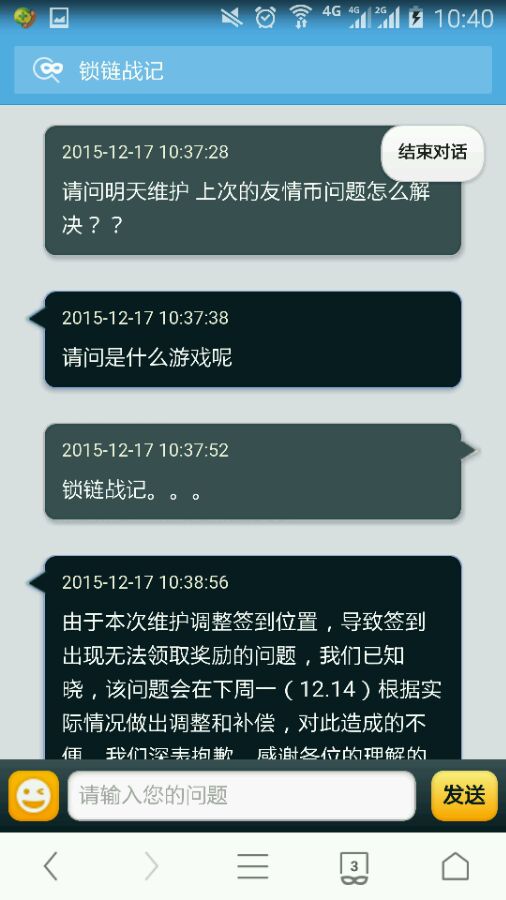Viewport: 506px width, 900px height.
Task: Go forward in browser history
Action: [x=151, y=866]
